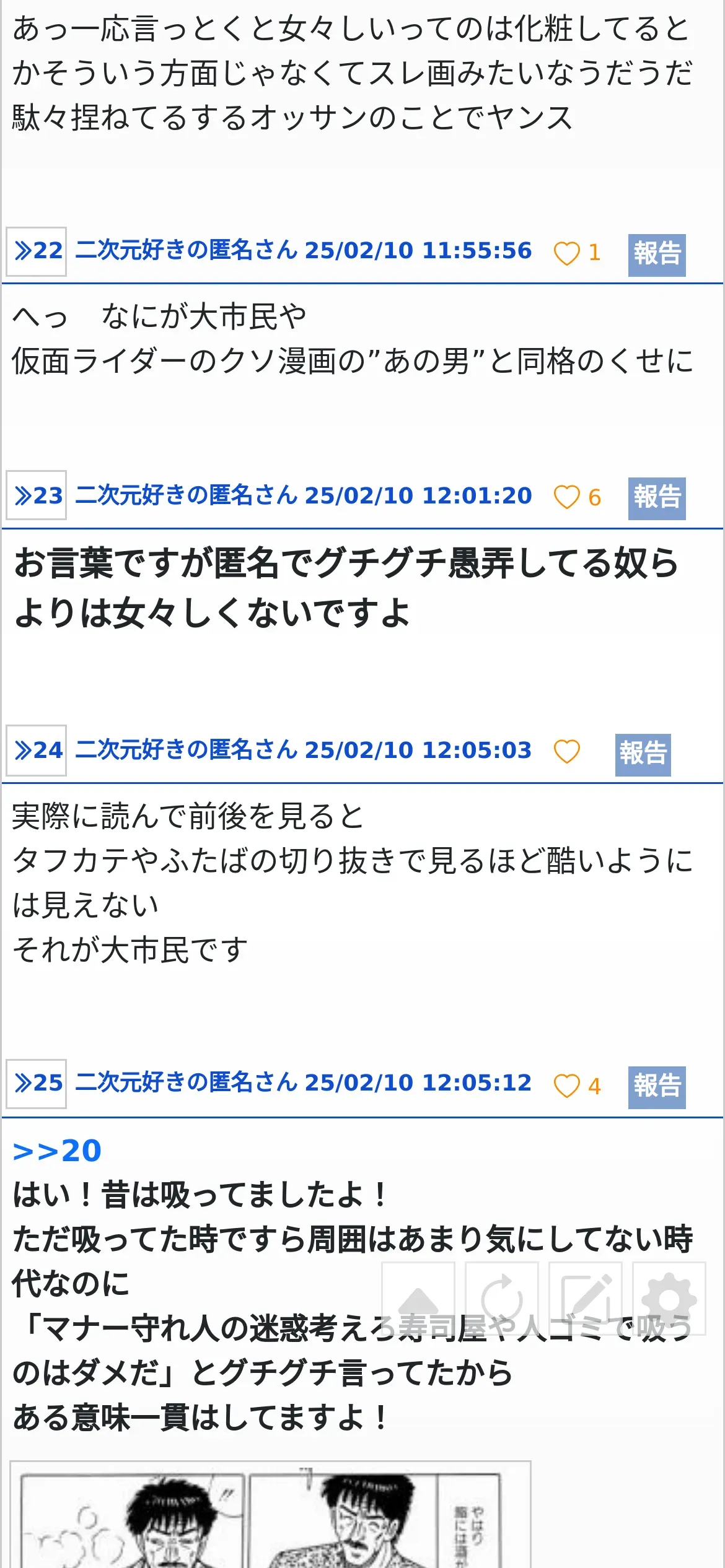
Task: Reload the thread with the refresh icon
Action: click(x=502, y=1298)
